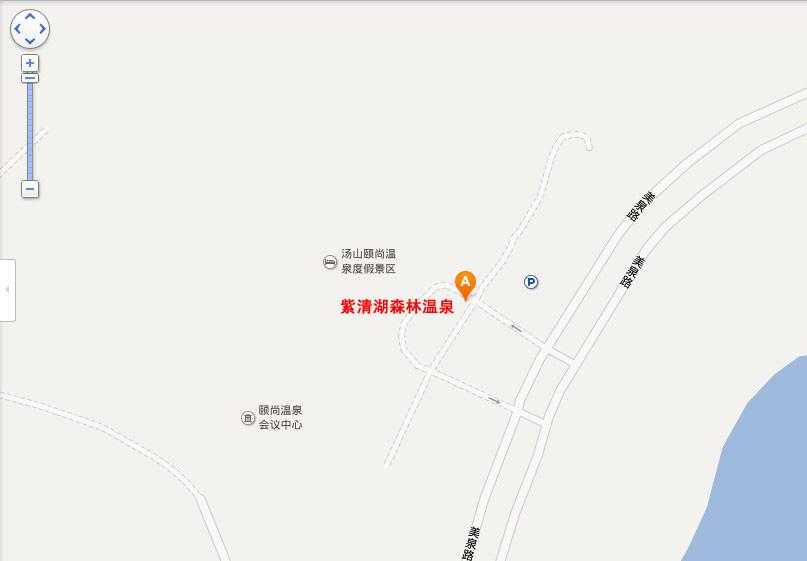
Task: Pan the map left with the left arrow
Action: coord(18,29)
